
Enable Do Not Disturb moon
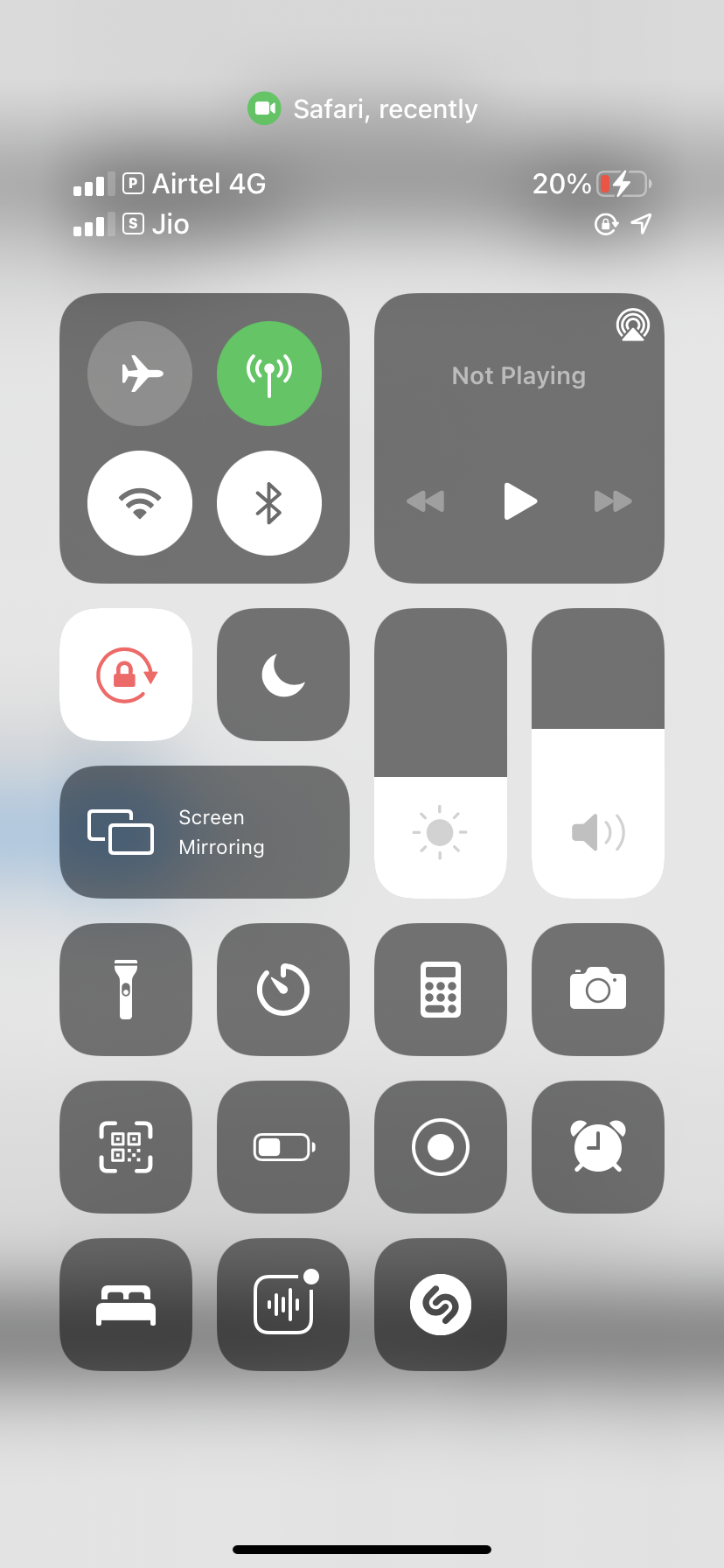click(x=283, y=675)
